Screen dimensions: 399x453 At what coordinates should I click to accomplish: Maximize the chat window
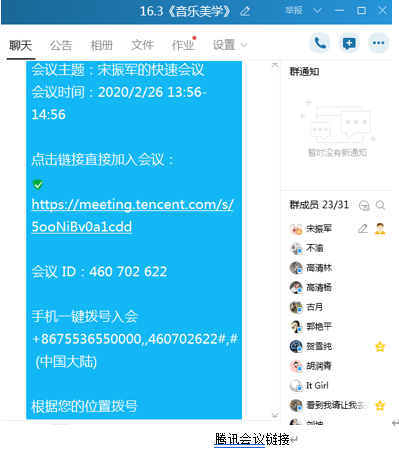(x=361, y=11)
